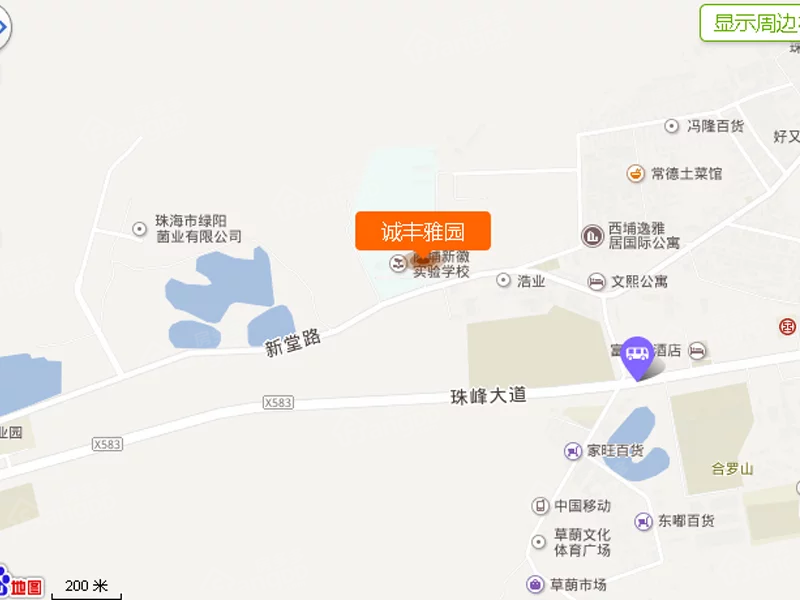Open the 诚丰雅园 orange marker
Viewport: 800px width, 600px height.
point(423,232)
